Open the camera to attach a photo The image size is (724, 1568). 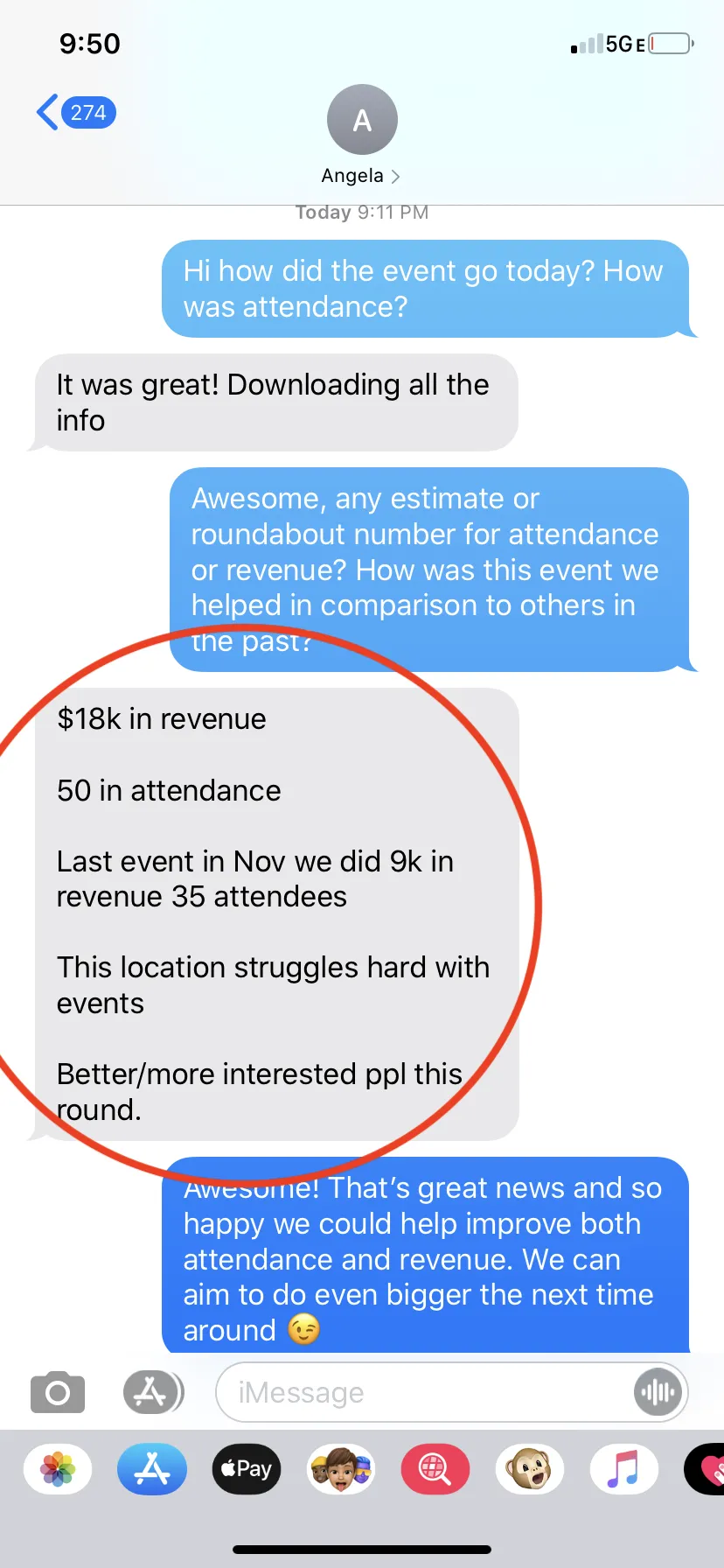coord(58,1392)
